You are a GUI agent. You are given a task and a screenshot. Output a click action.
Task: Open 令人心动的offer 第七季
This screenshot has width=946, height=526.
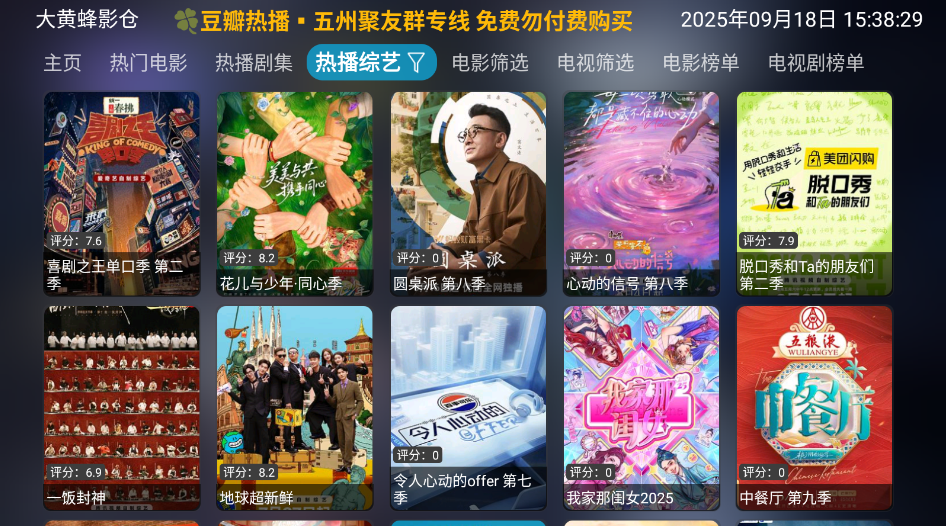(x=468, y=407)
